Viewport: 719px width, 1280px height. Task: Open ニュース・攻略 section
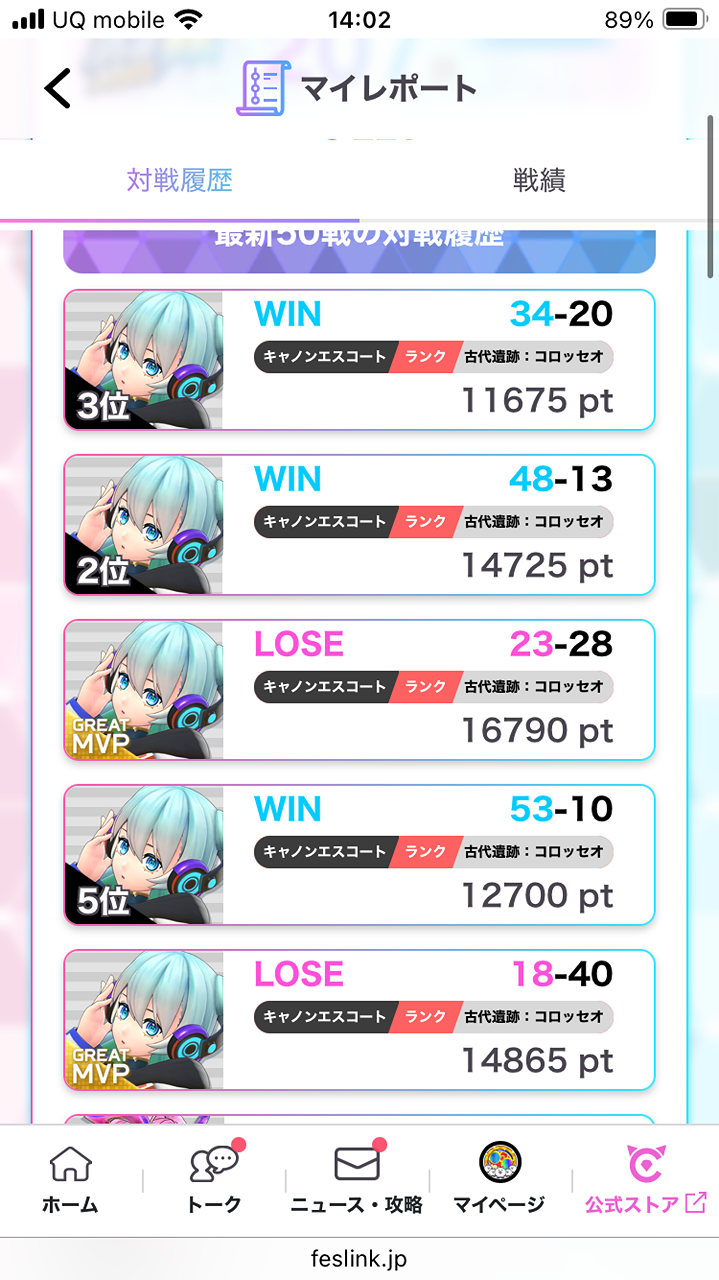pos(357,1180)
